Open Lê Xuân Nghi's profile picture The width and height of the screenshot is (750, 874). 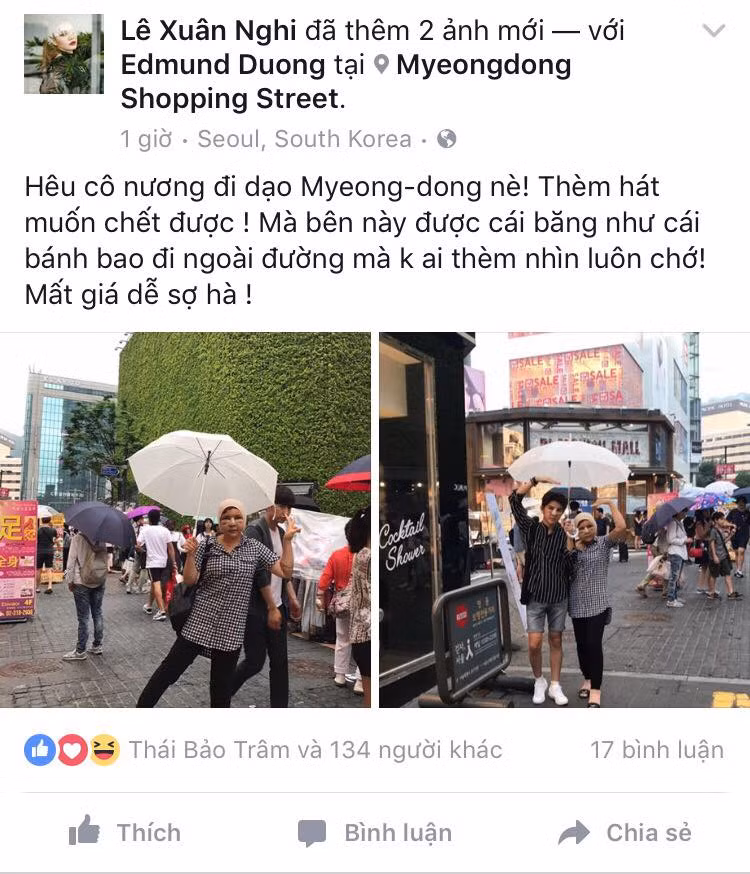coord(63,54)
